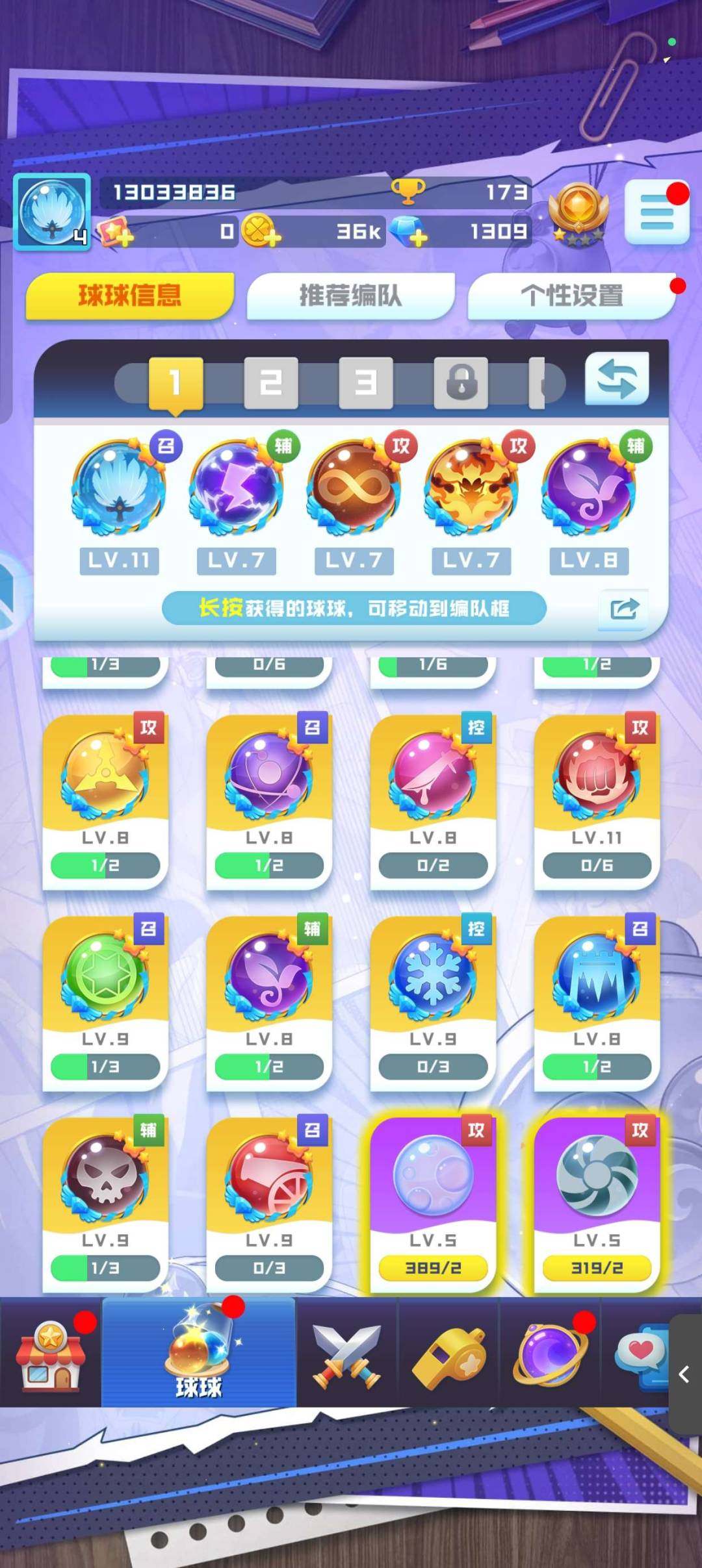The height and width of the screenshot is (1568, 702).
Task: Open the skull ball card
Action: (x=105, y=1204)
